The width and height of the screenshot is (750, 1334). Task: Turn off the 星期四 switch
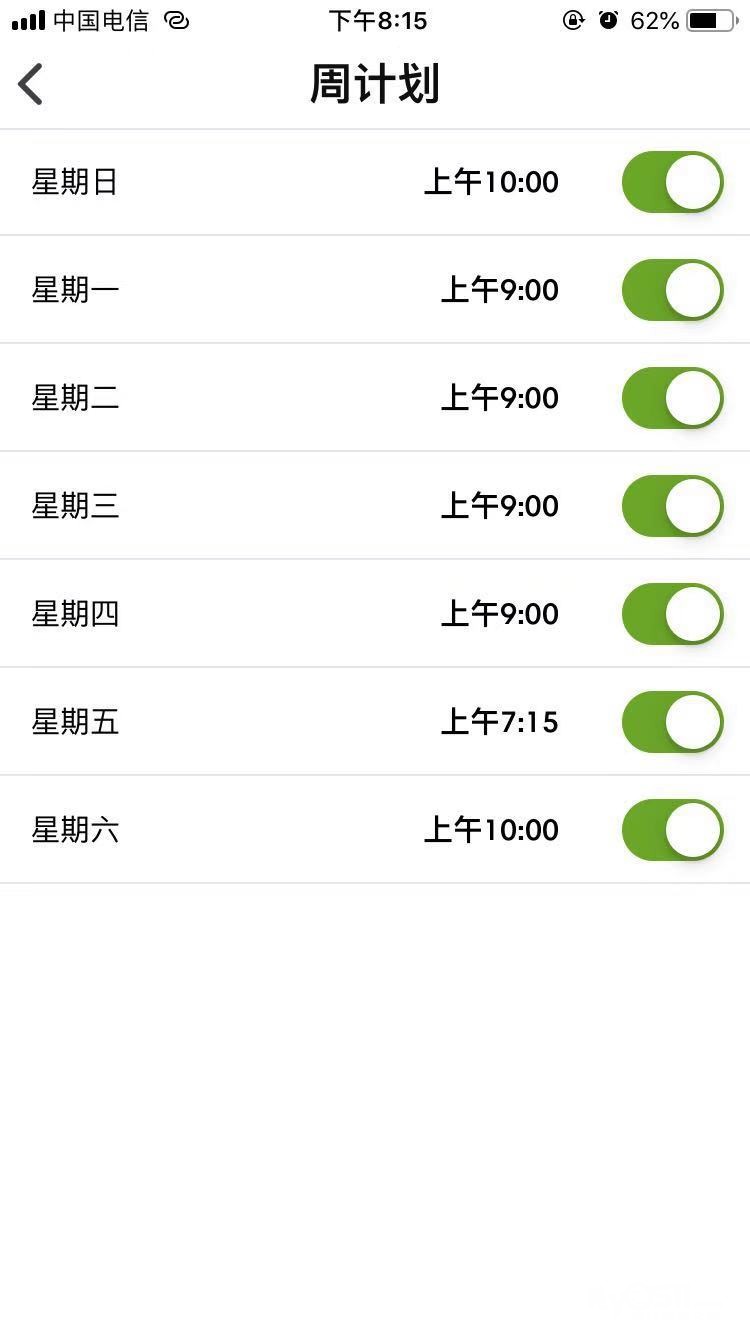click(672, 614)
